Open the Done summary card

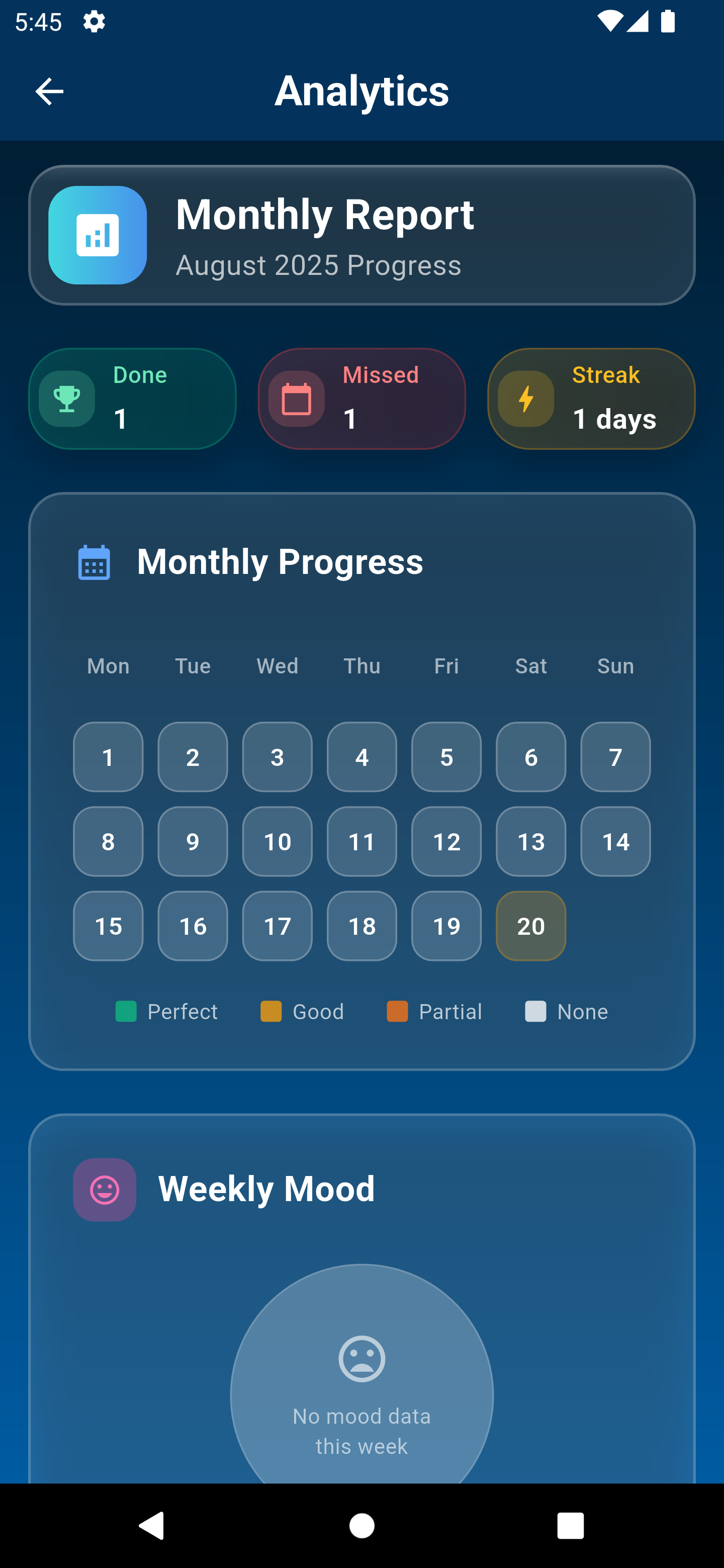[132, 399]
